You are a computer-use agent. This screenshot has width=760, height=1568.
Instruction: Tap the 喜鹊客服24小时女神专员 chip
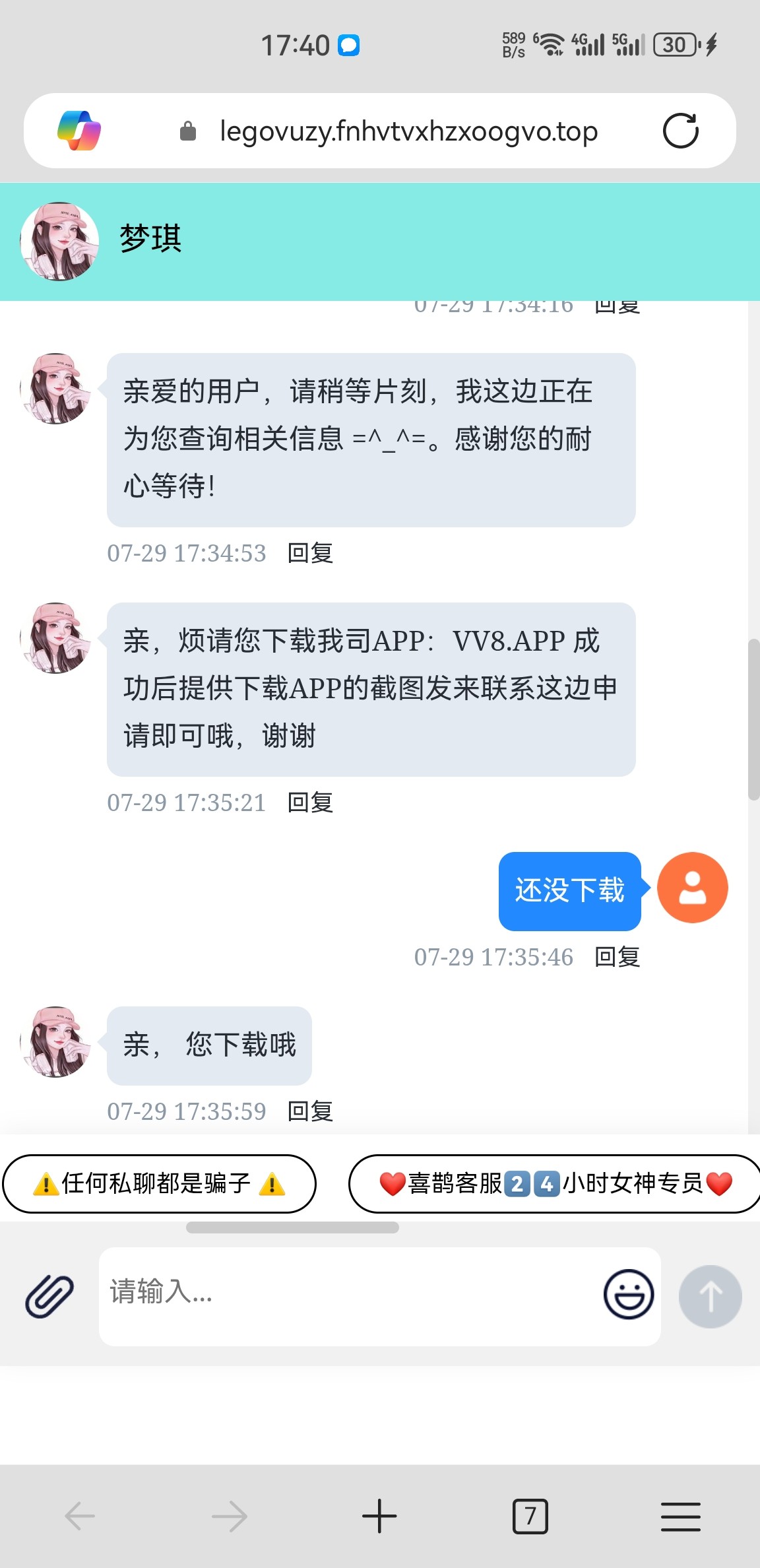click(555, 1184)
